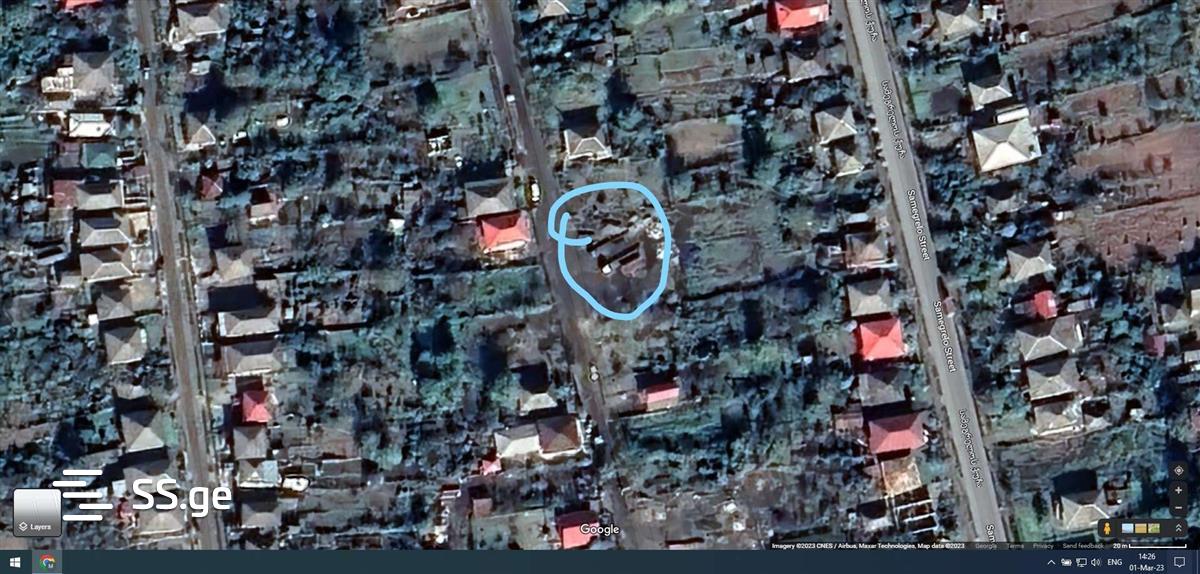The width and height of the screenshot is (1200, 574).
Task: Click Send feedback link
Action: (1083, 546)
